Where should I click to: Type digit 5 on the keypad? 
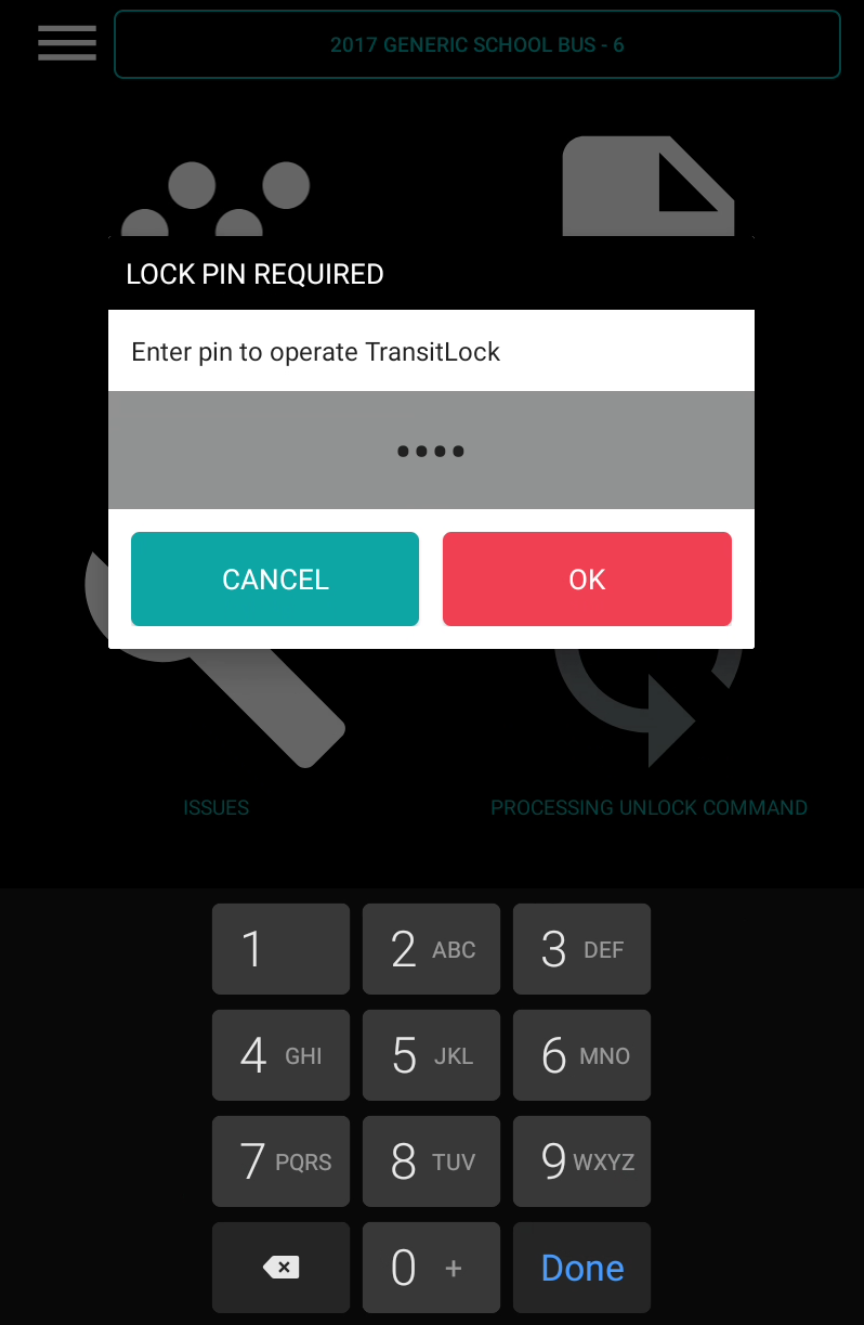[x=431, y=1055]
